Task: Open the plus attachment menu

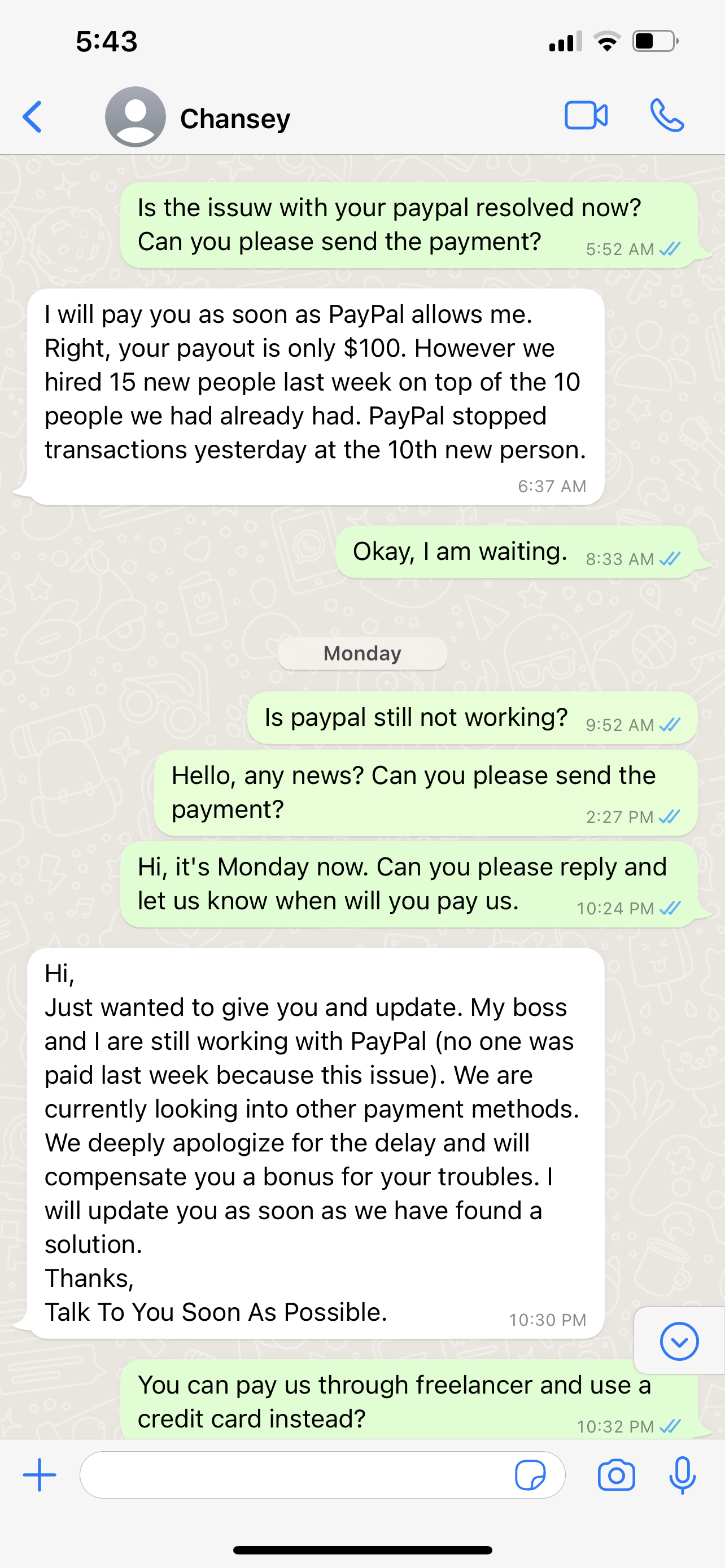Action: (x=40, y=1475)
